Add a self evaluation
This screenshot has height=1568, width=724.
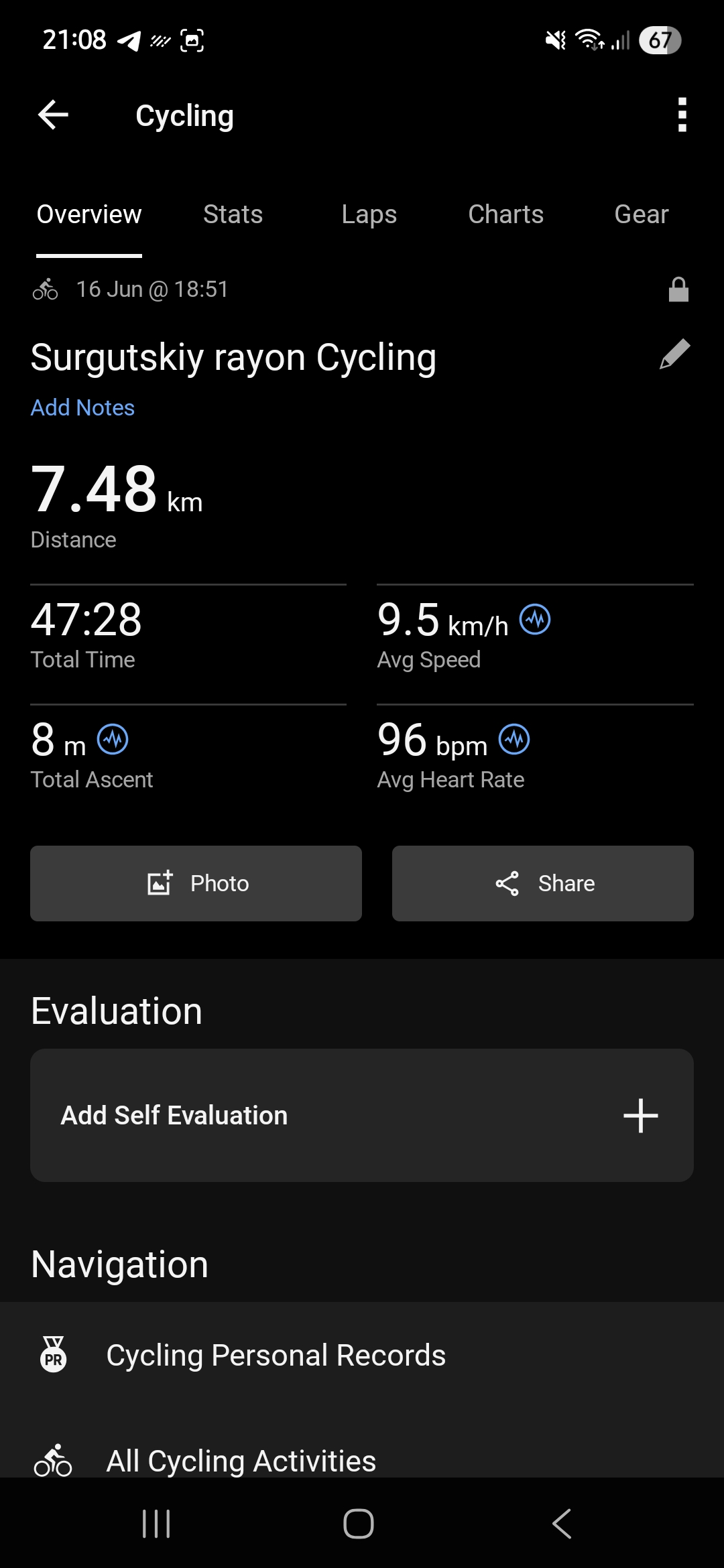coord(362,1115)
